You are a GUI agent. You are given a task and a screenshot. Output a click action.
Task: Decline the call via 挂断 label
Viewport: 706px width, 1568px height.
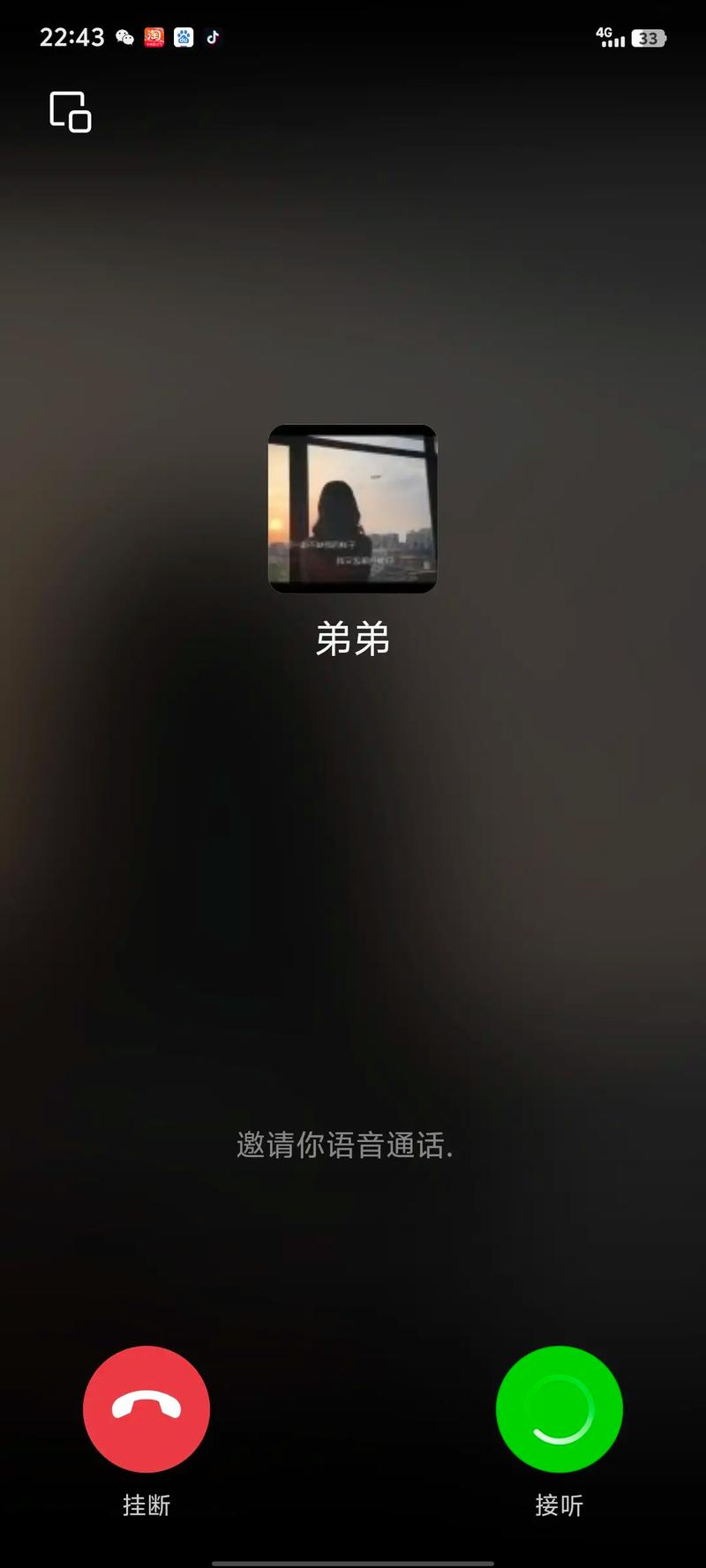[146, 1502]
